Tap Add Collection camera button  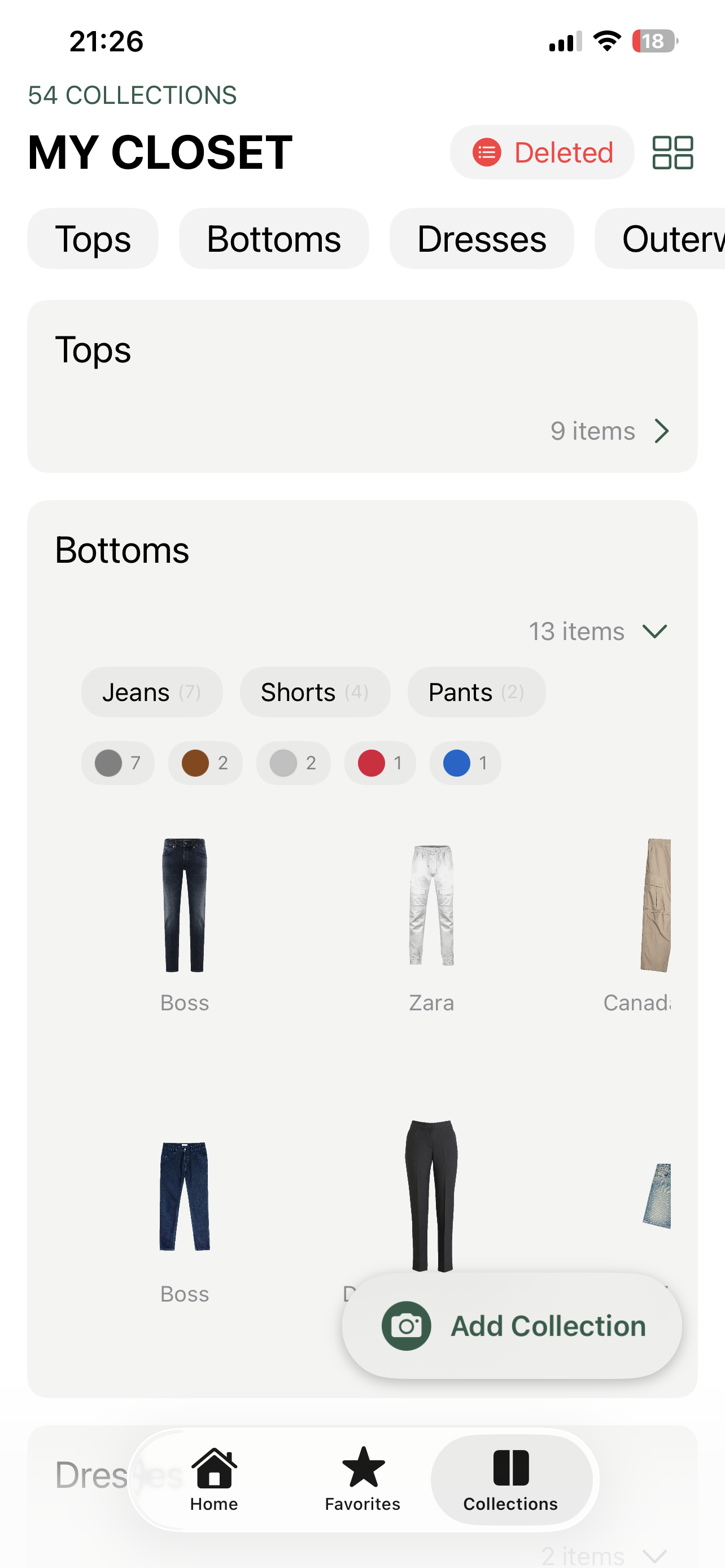[512, 1326]
